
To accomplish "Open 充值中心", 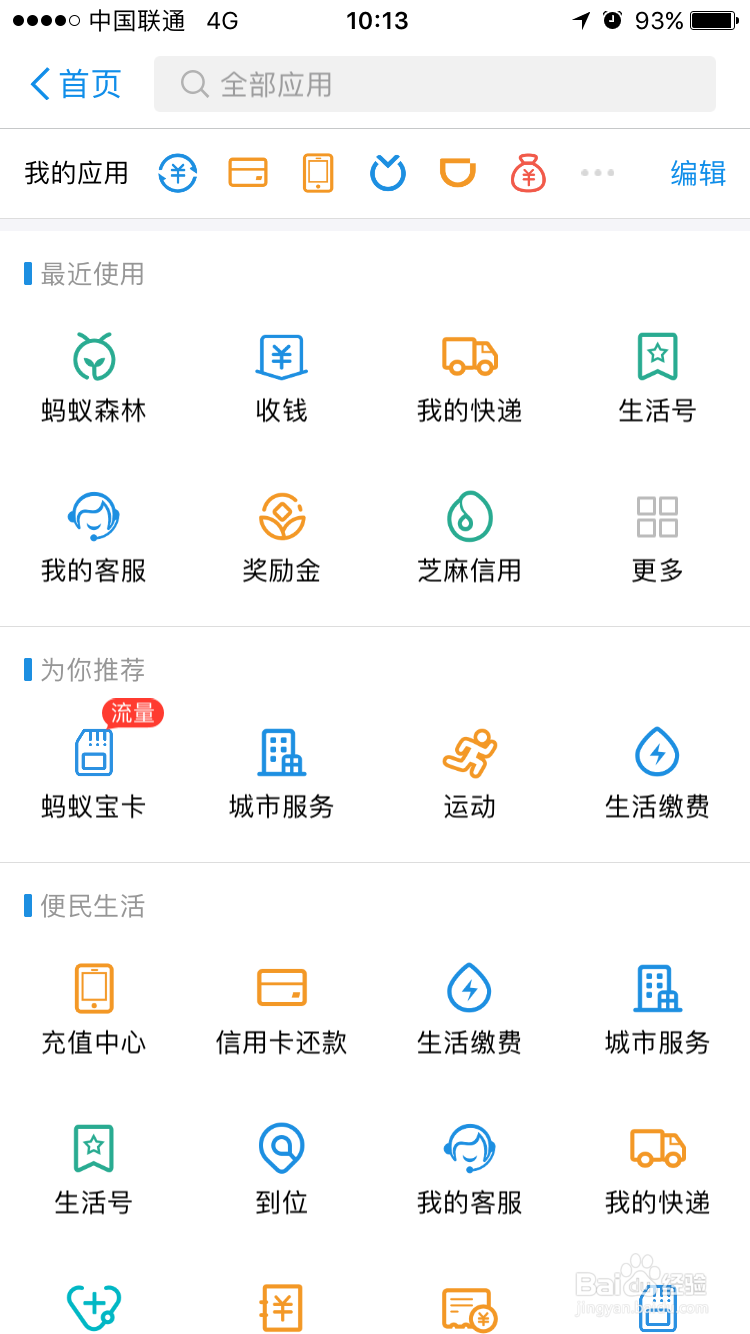I will pos(94,1010).
